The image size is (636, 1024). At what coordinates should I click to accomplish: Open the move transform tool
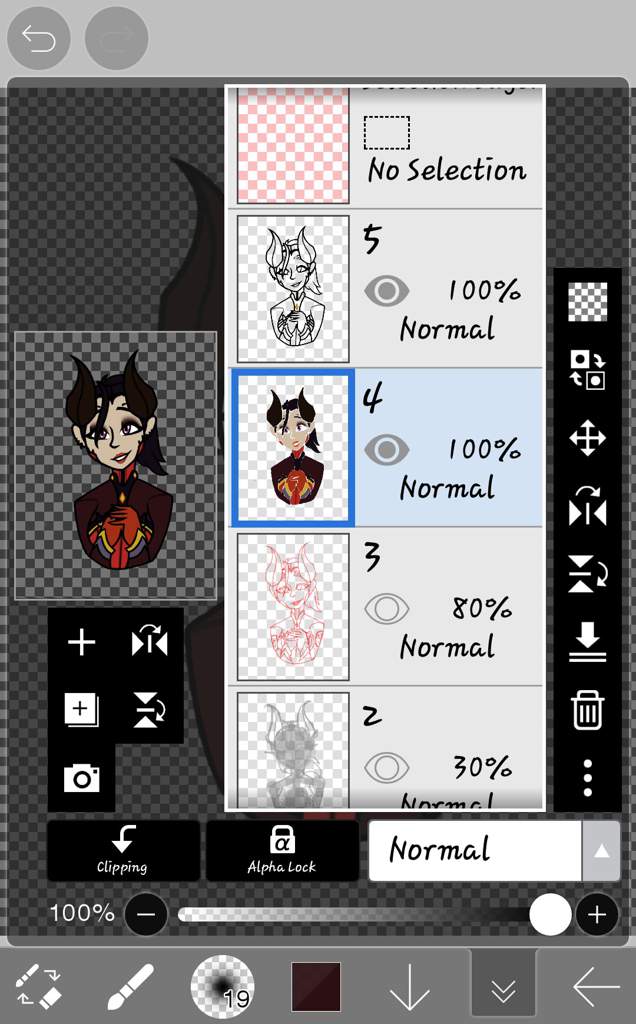[x=587, y=438]
